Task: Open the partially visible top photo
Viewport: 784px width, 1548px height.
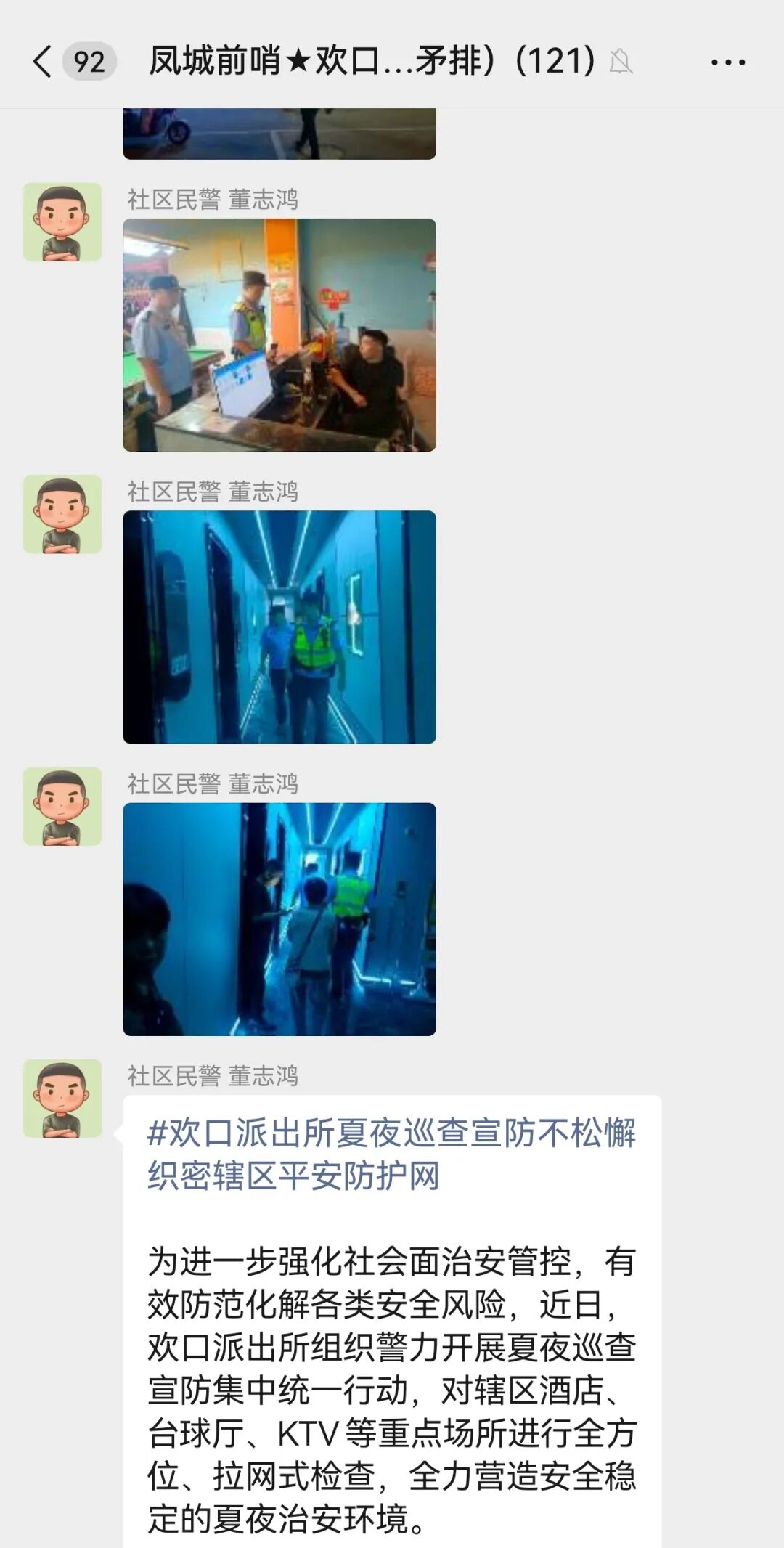Action: tap(279, 134)
